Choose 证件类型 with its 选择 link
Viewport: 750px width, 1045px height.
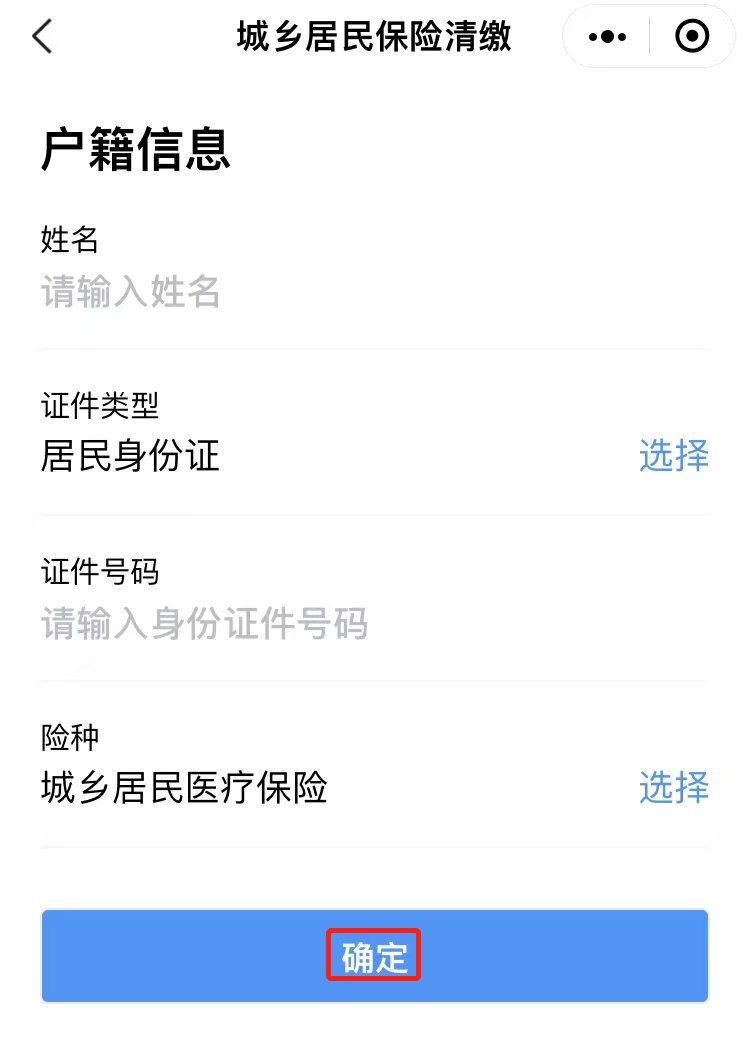point(673,456)
